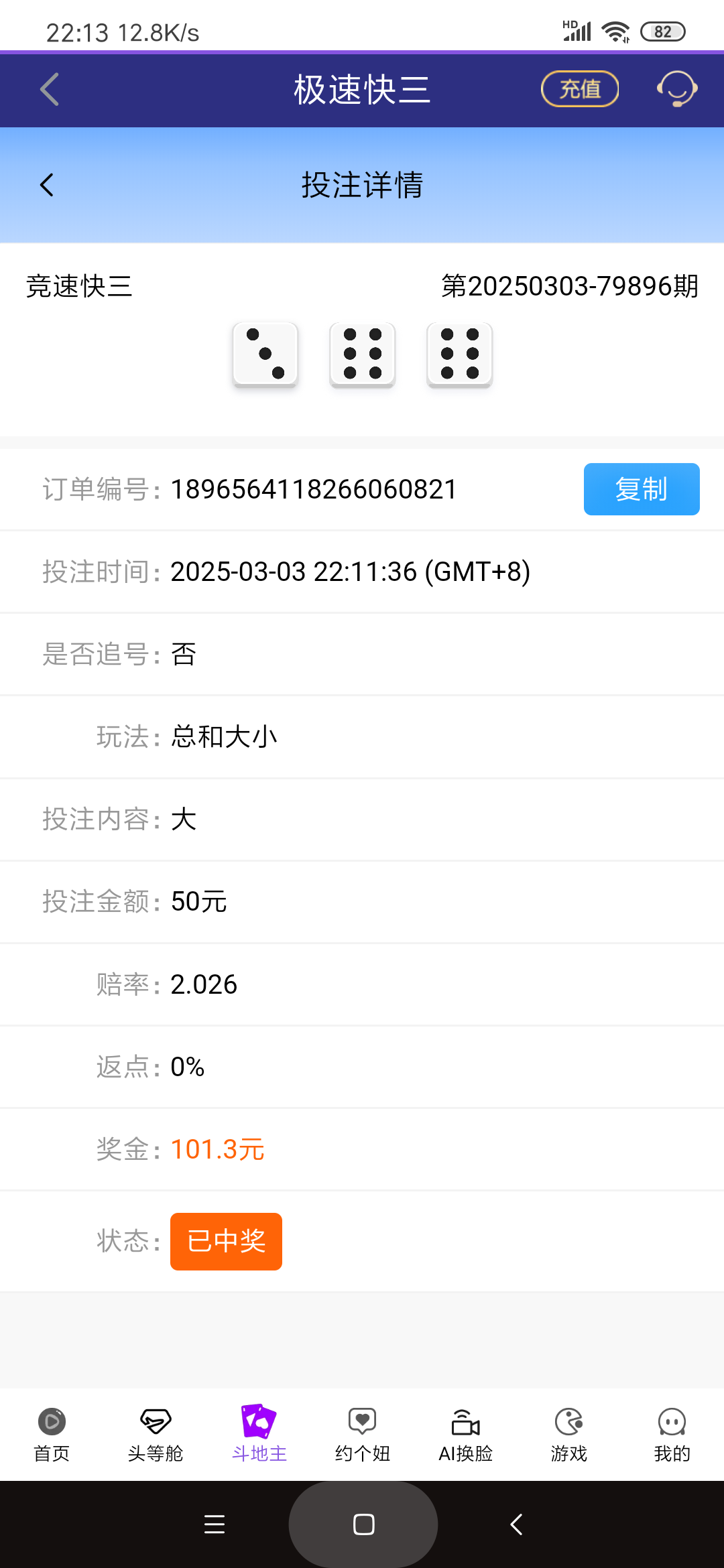Copy the order number with 复制
This screenshot has height=1568, width=724.
(x=641, y=489)
